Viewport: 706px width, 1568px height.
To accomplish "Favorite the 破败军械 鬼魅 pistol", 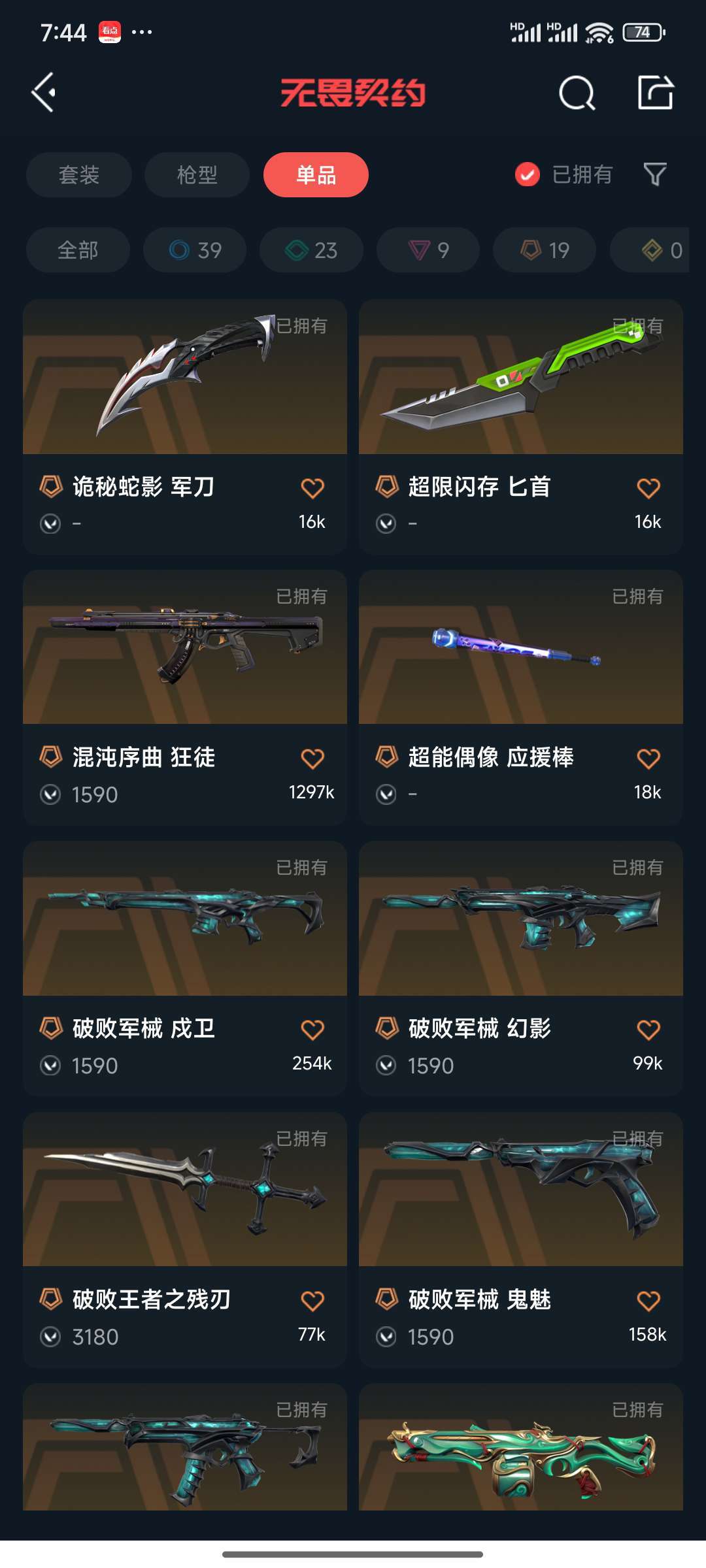I will pyautogui.click(x=648, y=1301).
